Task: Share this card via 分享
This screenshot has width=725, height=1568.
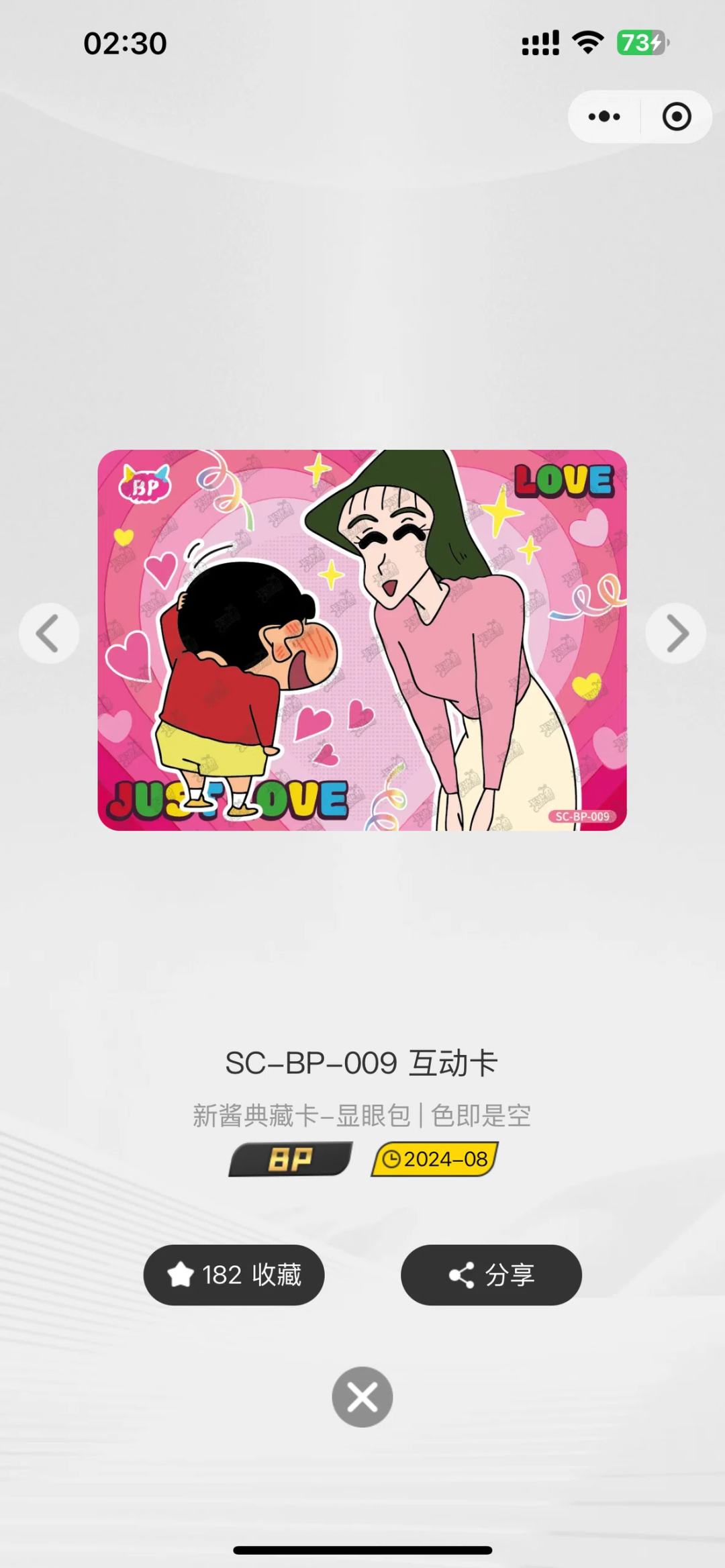Action: 491,1275
